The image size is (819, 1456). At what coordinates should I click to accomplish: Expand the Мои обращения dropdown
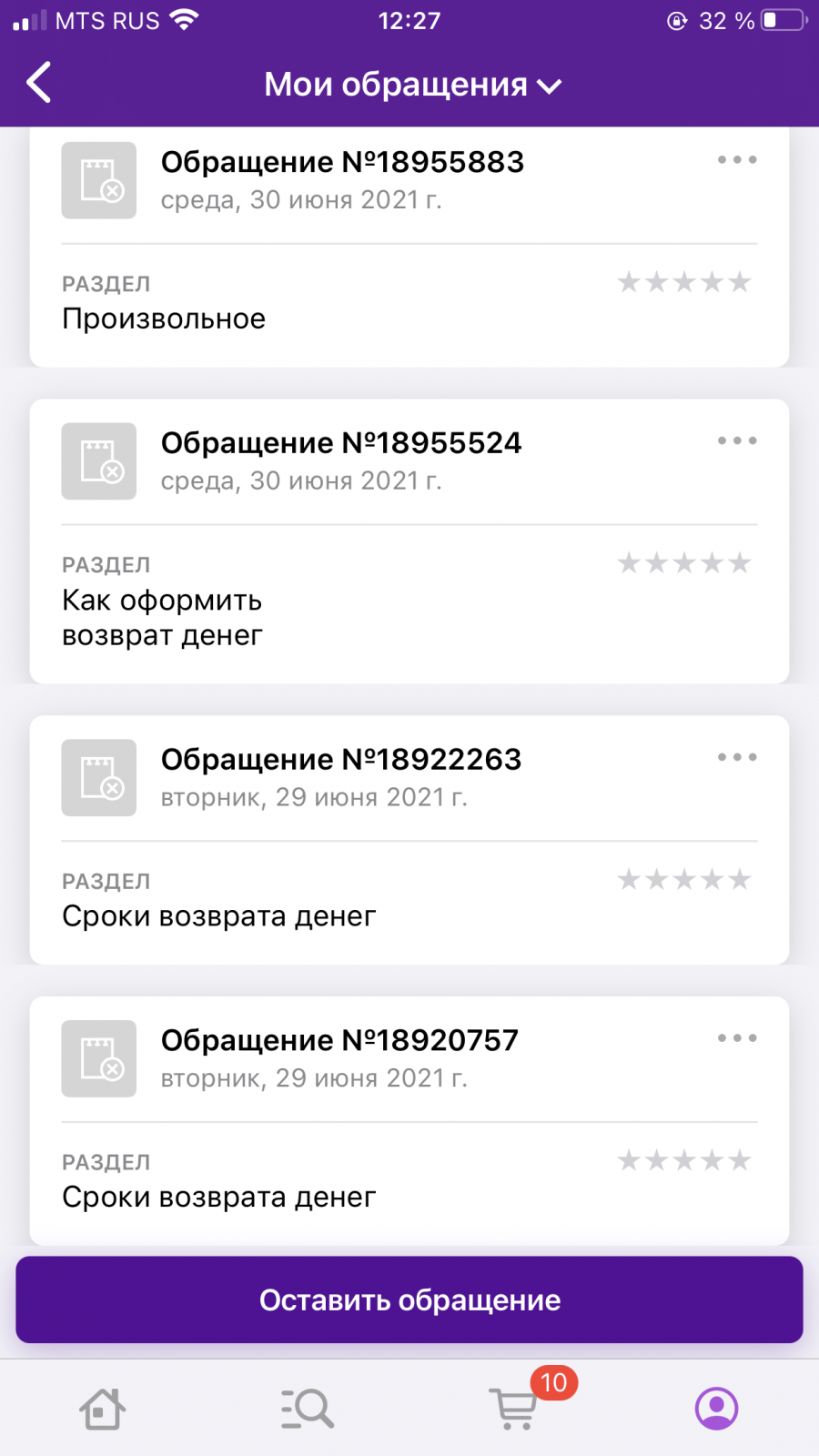412,85
